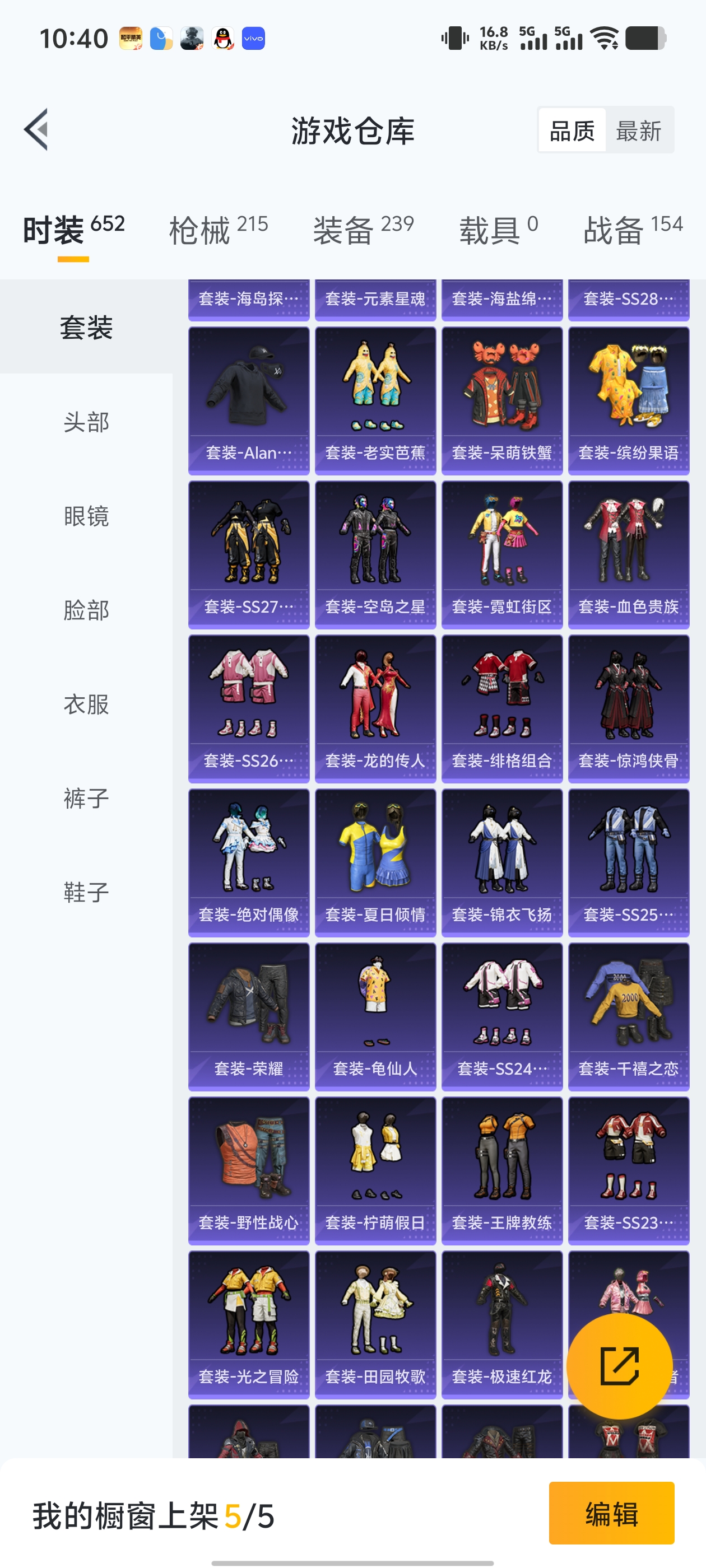Tap the battery indicator in status bar

646,38
